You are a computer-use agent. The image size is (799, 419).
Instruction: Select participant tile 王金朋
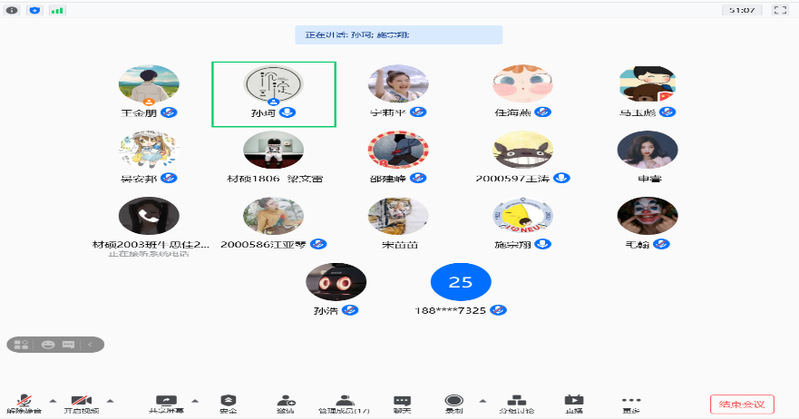[149, 93]
